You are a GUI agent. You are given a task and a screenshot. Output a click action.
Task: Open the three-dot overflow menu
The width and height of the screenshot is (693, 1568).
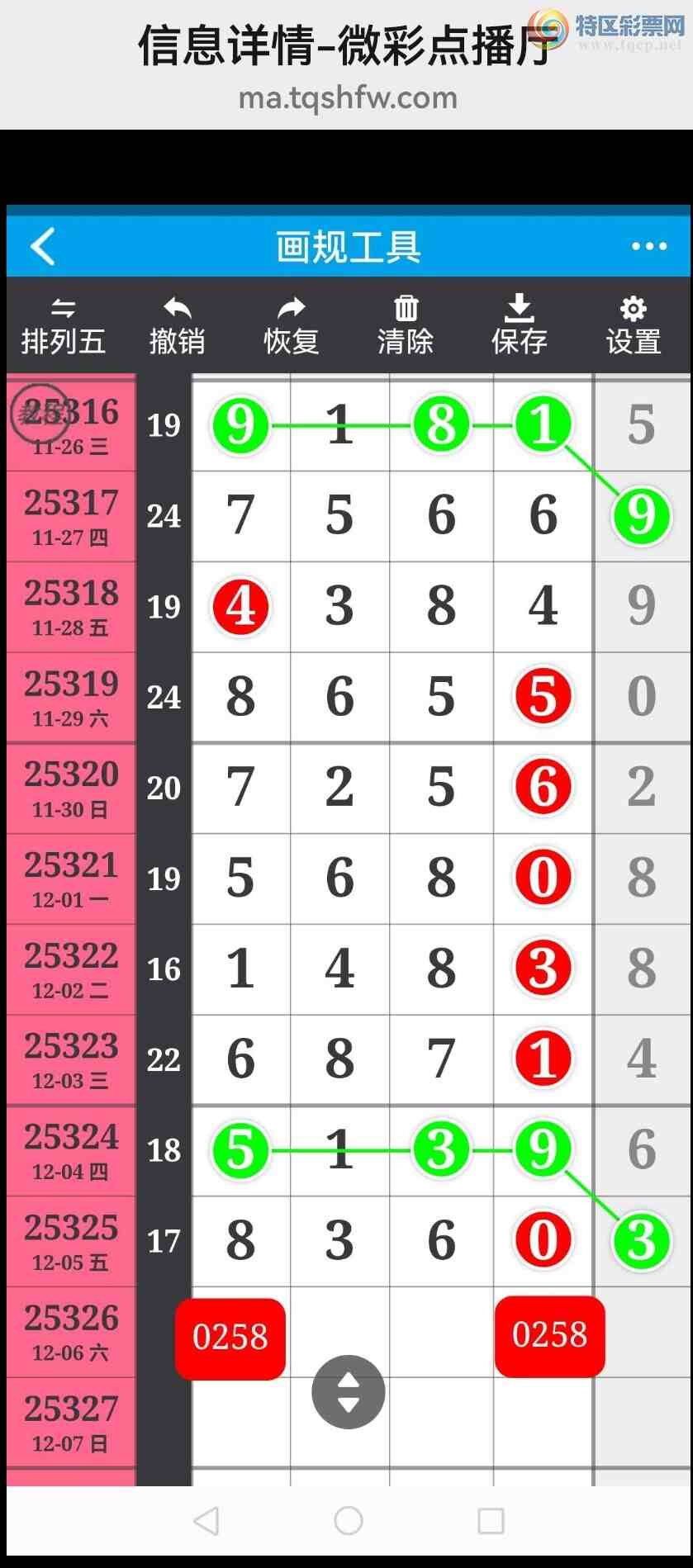(x=648, y=246)
